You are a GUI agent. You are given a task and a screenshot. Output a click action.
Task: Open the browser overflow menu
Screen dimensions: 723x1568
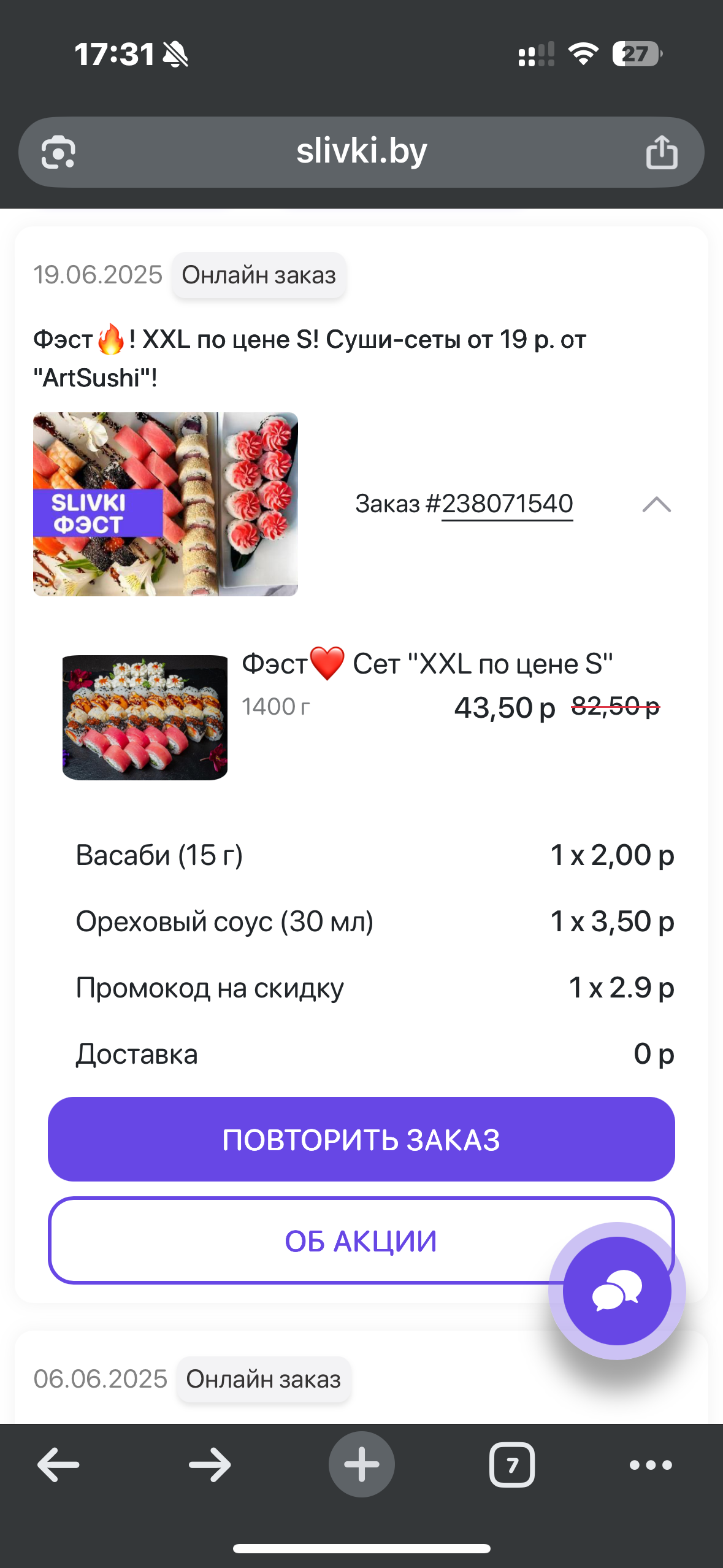point(651,1465)
